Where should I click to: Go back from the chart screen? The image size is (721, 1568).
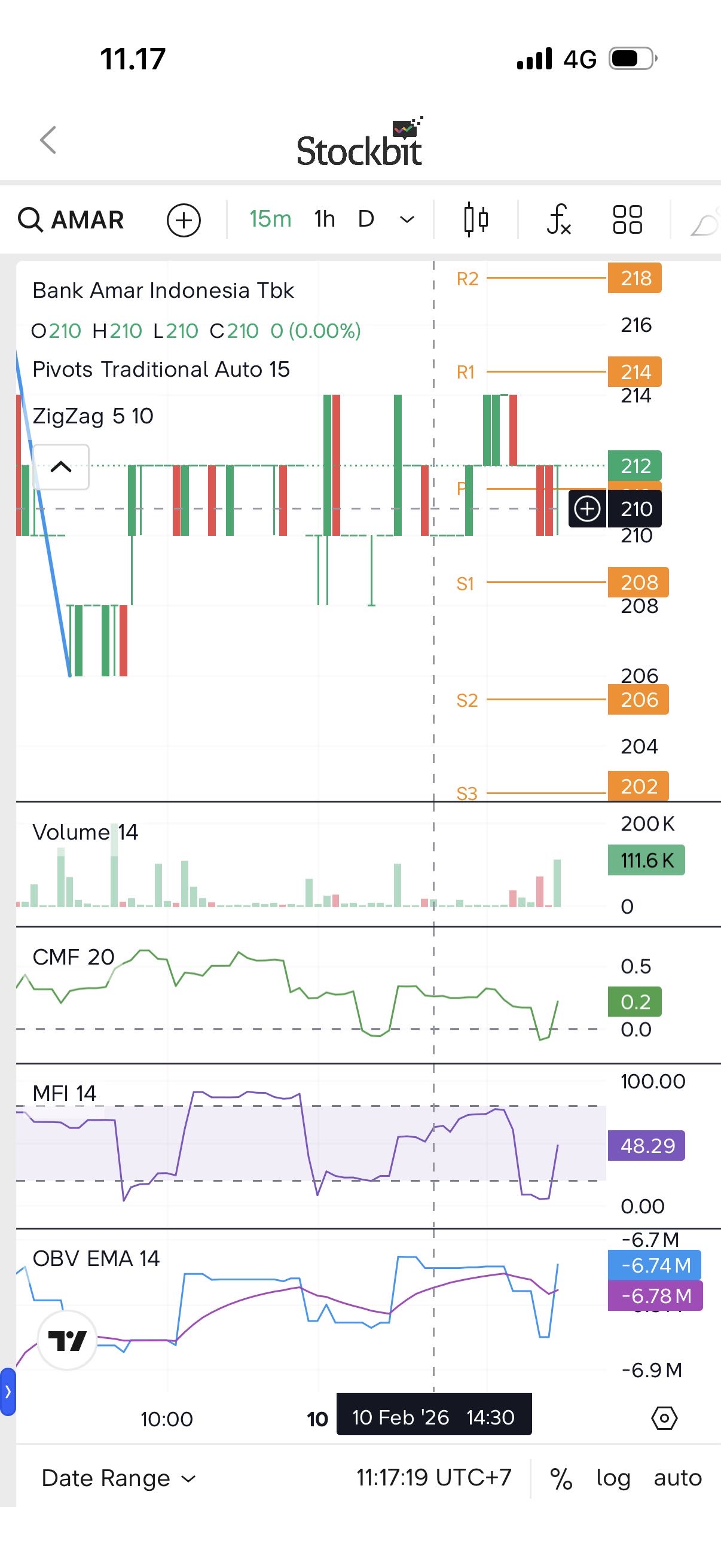[48, 141]
